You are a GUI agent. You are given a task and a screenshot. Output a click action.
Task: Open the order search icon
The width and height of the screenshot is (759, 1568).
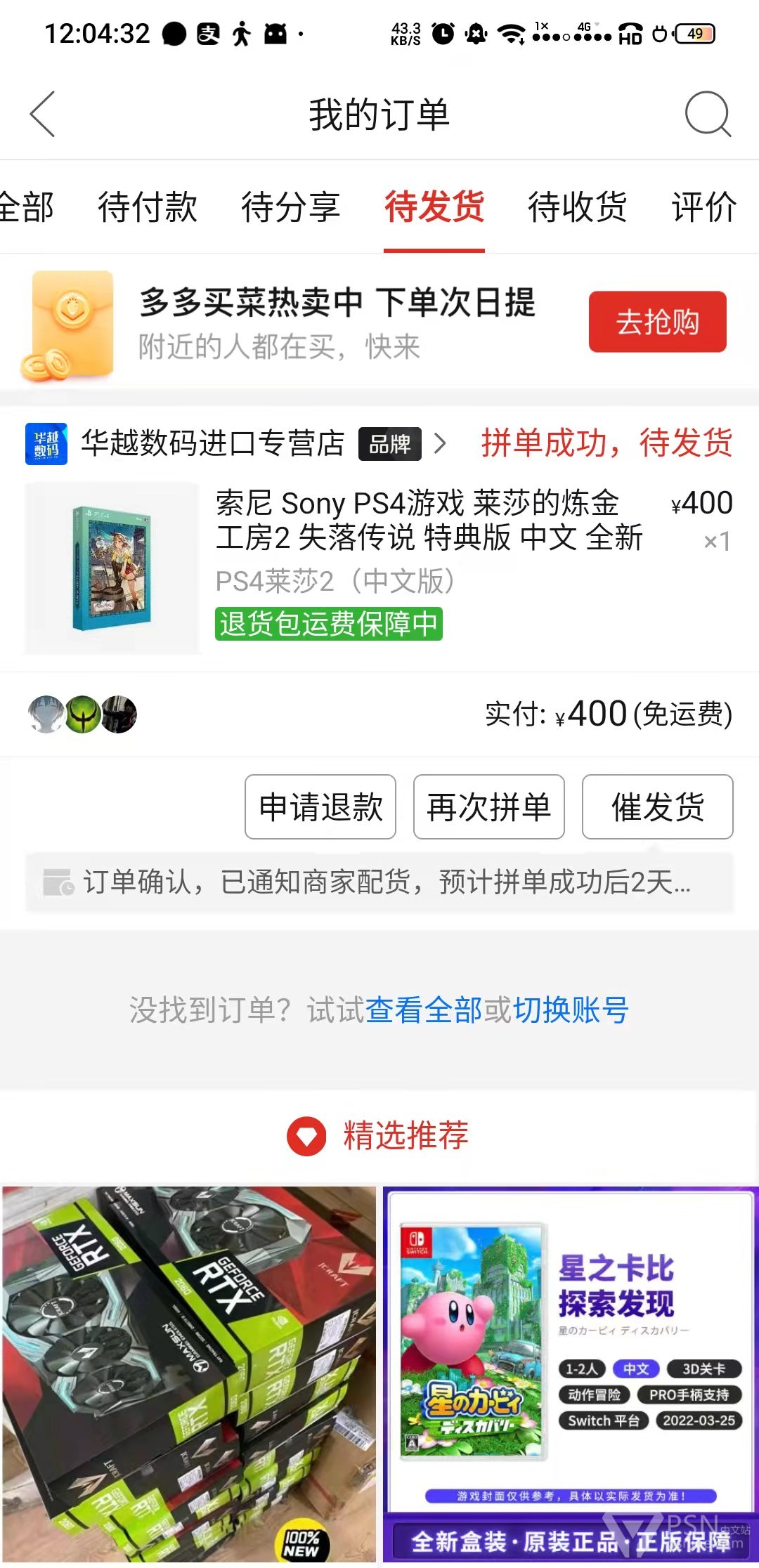point(708,114)
